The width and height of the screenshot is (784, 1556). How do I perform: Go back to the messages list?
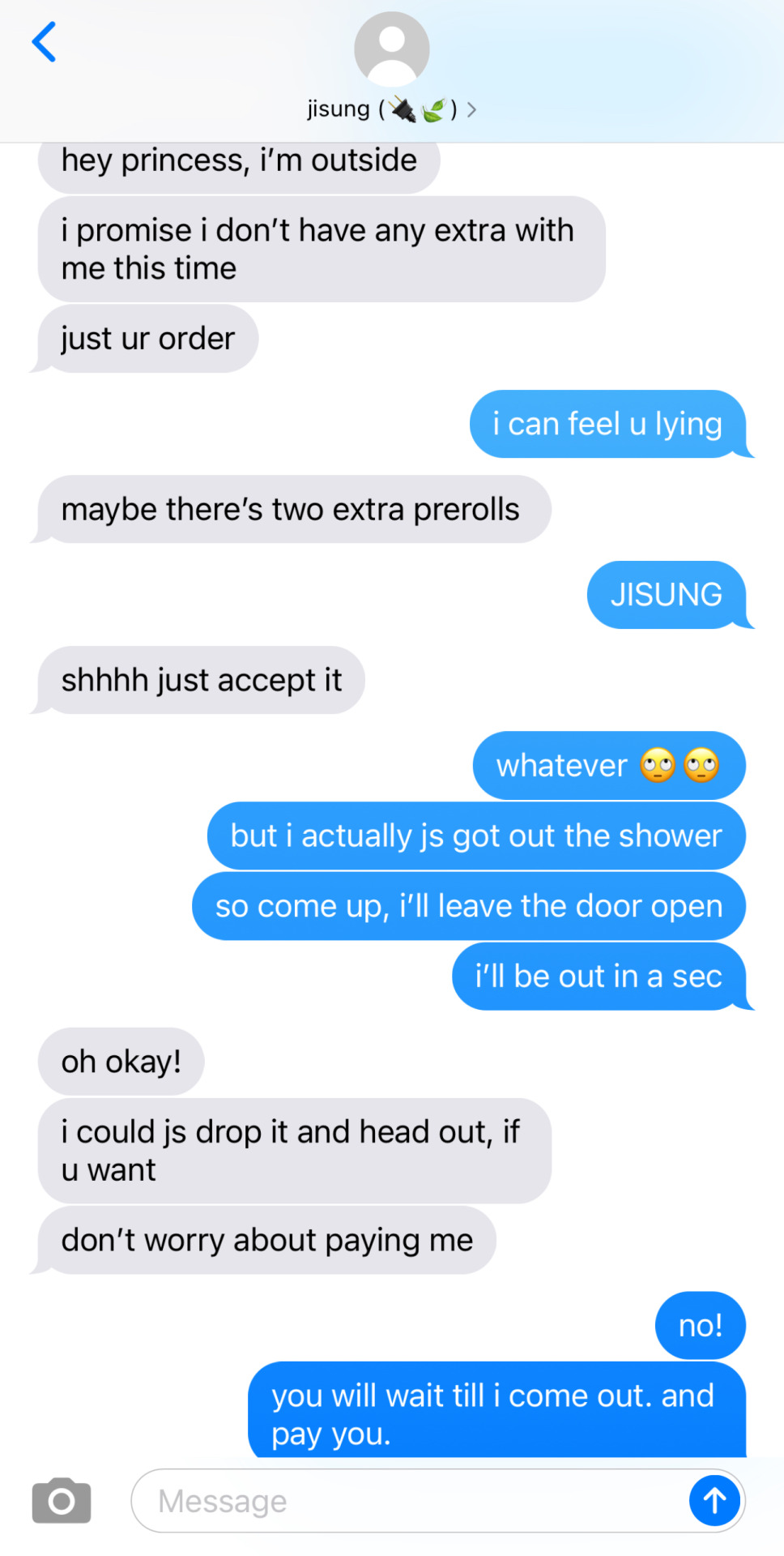click(x=45, y=42)
